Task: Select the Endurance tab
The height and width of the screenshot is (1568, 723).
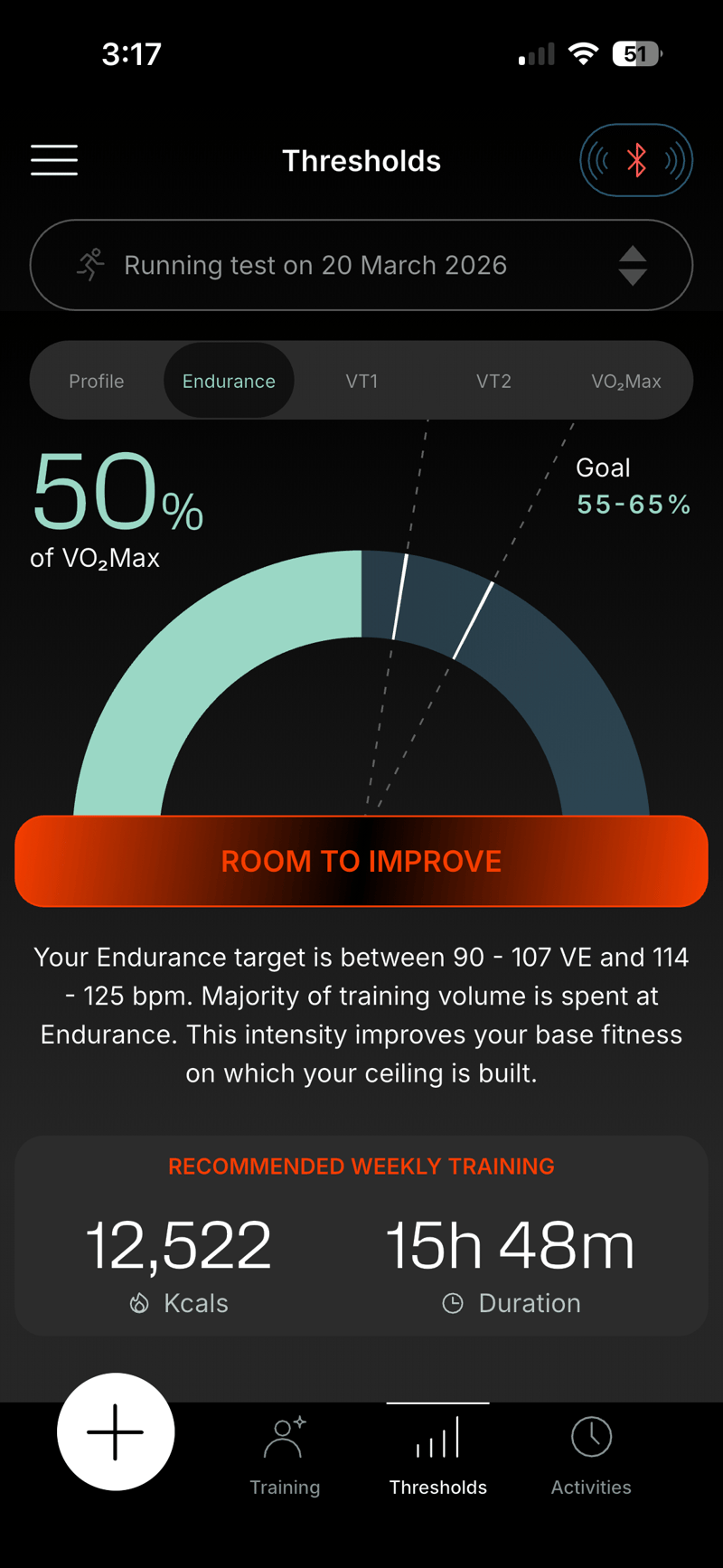Action: pos(229,381)
